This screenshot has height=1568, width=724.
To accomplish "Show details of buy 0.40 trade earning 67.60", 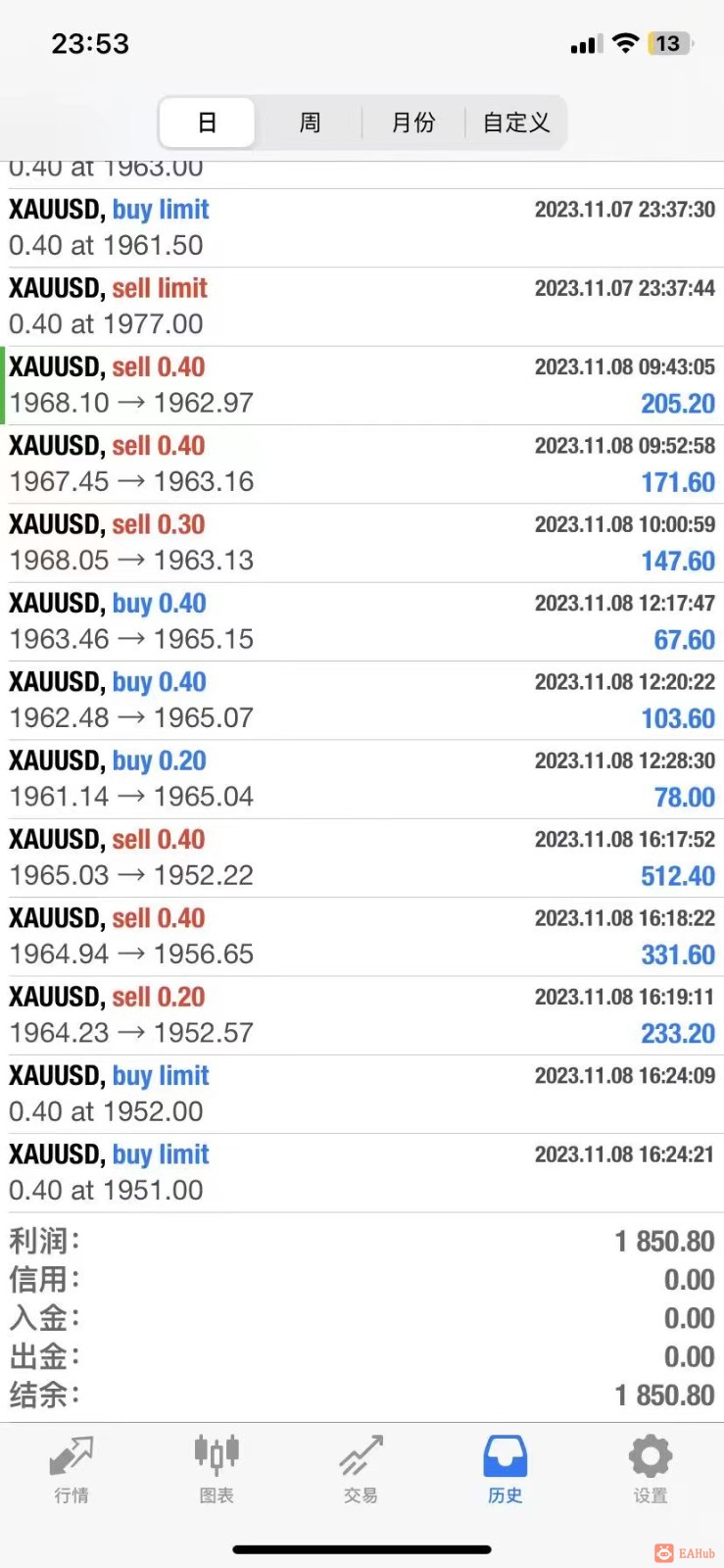I will 362,621.
